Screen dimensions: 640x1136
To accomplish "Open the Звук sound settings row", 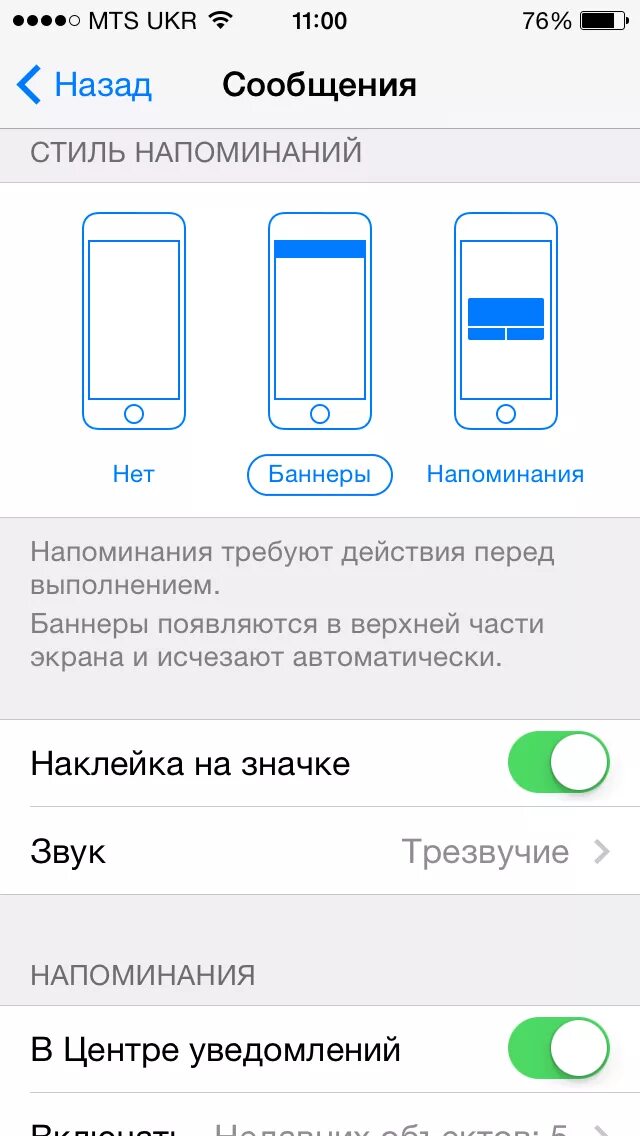I will 320,851.
